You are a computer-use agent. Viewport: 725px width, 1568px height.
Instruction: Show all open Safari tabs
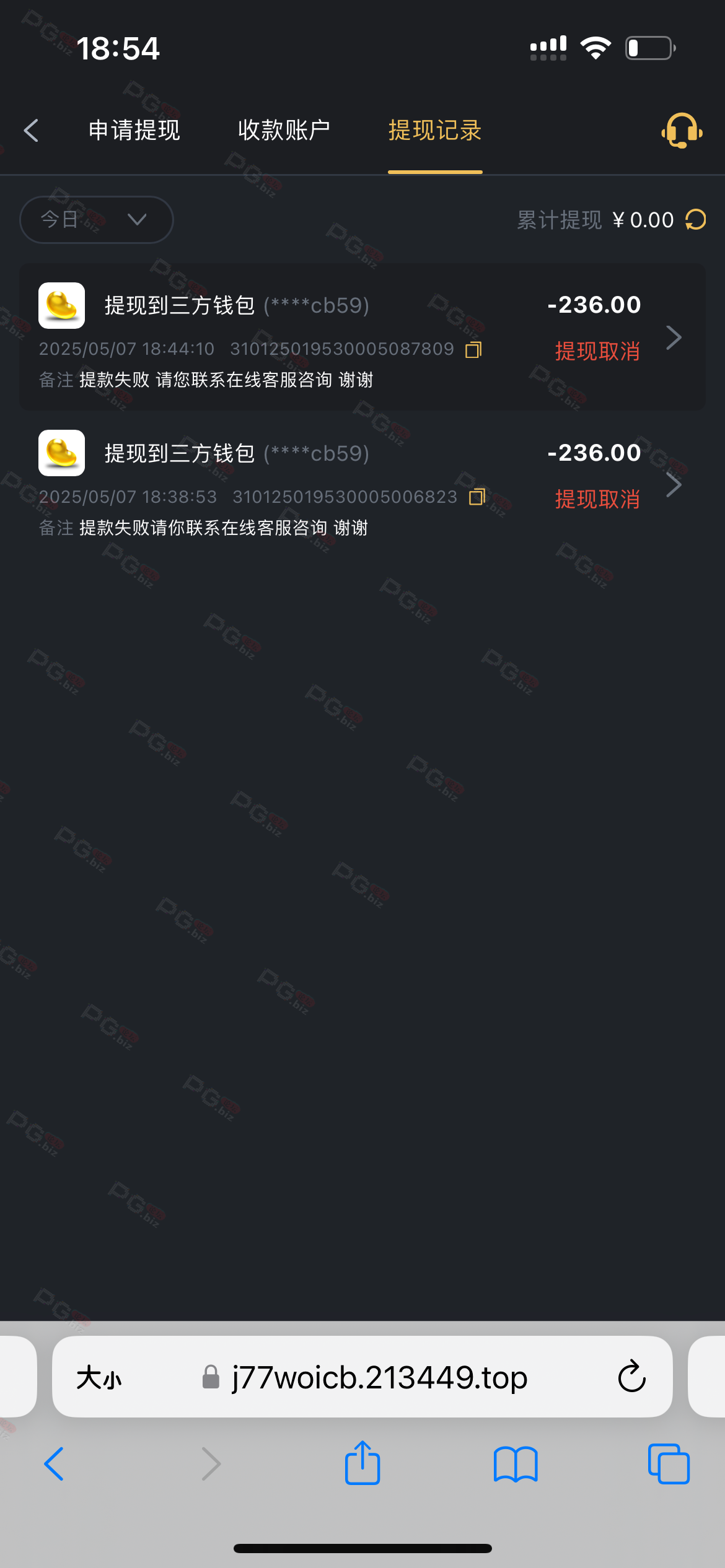coord(669,1464)
